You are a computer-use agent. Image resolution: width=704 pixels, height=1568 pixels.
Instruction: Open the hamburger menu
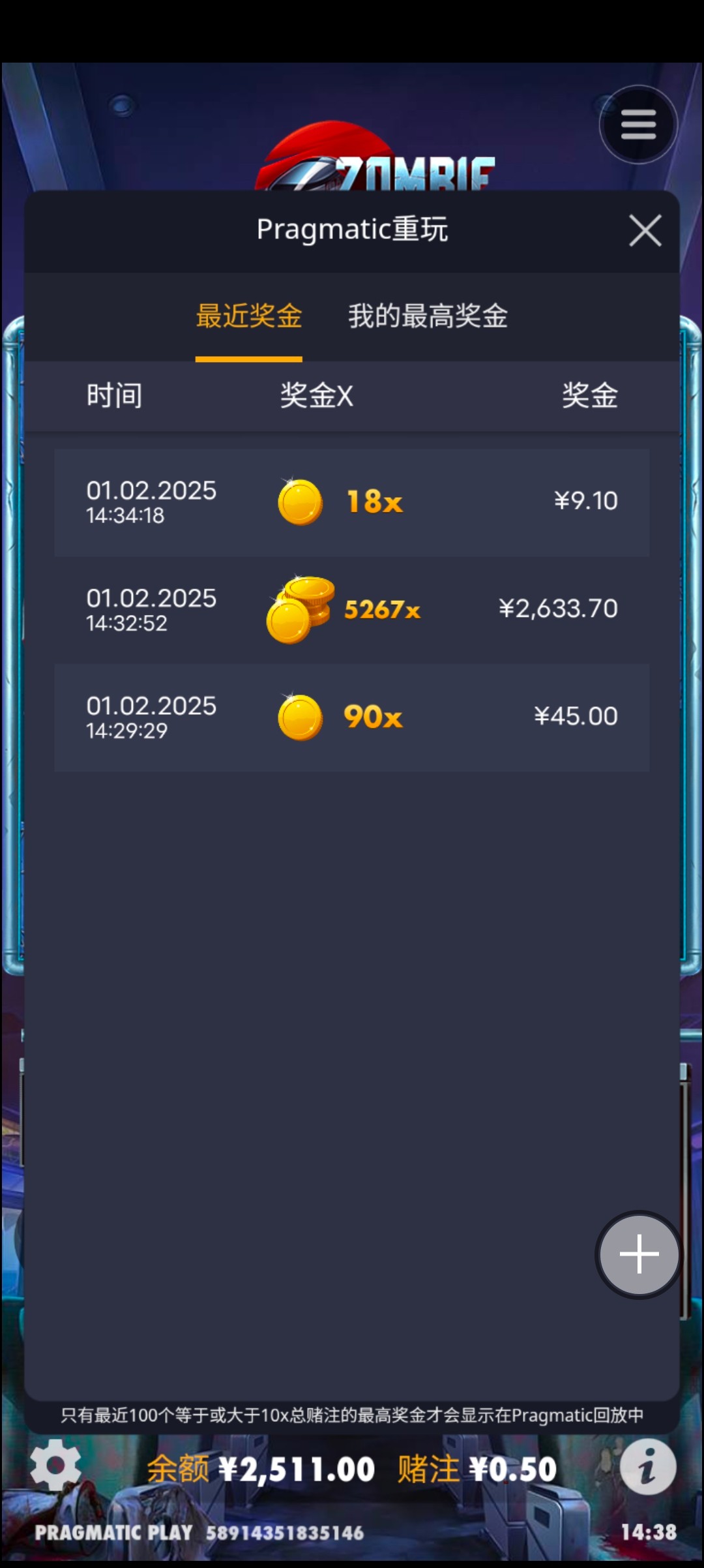[x=638, y=125]
